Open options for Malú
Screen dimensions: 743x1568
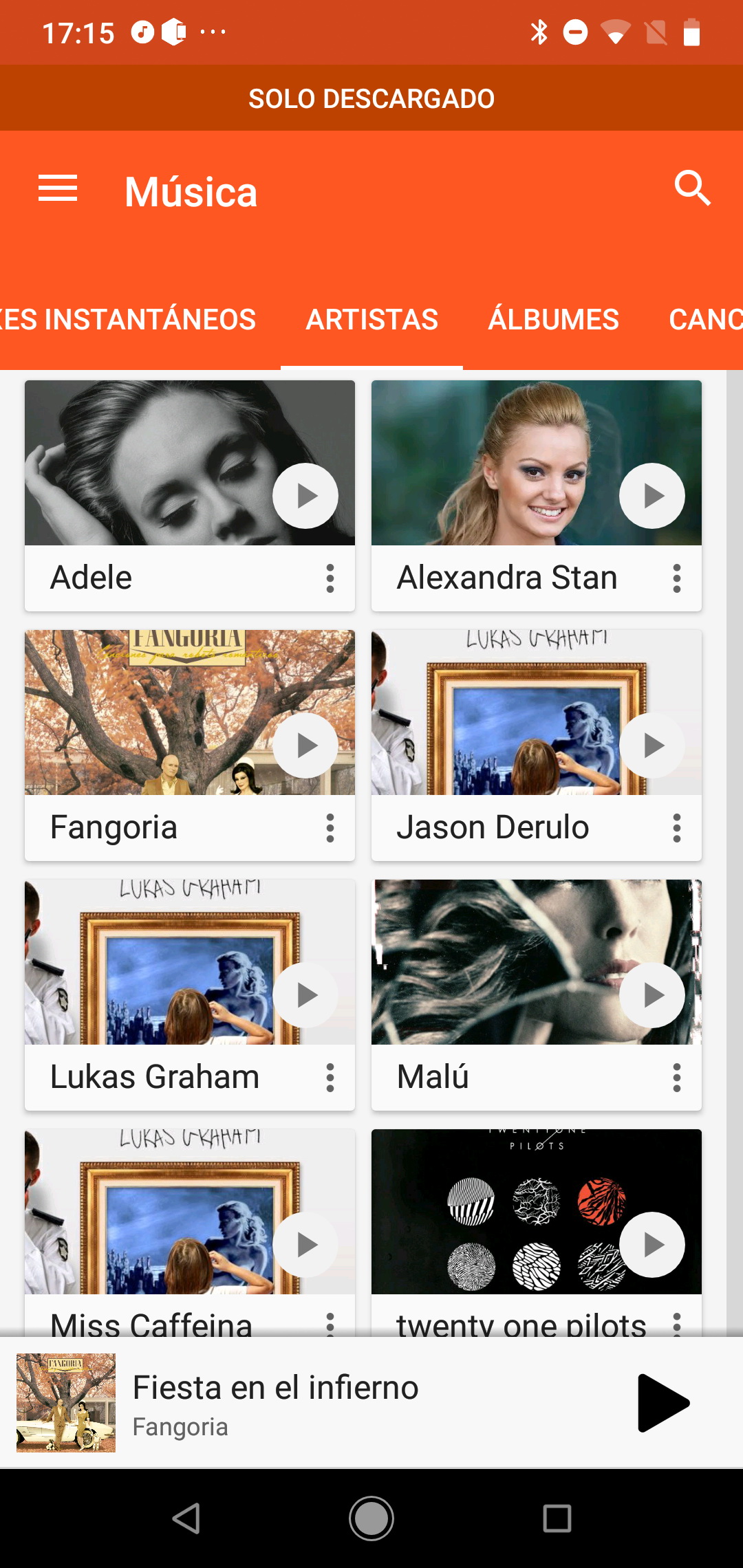tap(677, 1078)
